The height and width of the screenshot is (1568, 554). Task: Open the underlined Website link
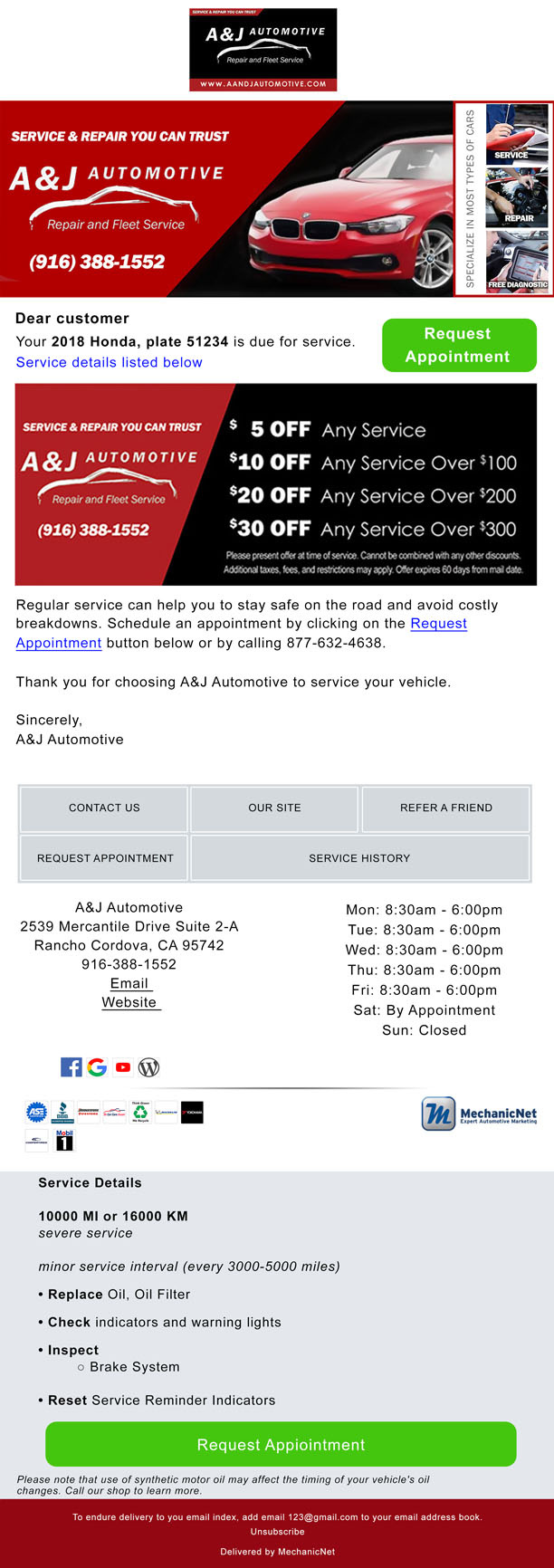(x=129, y=1002)
